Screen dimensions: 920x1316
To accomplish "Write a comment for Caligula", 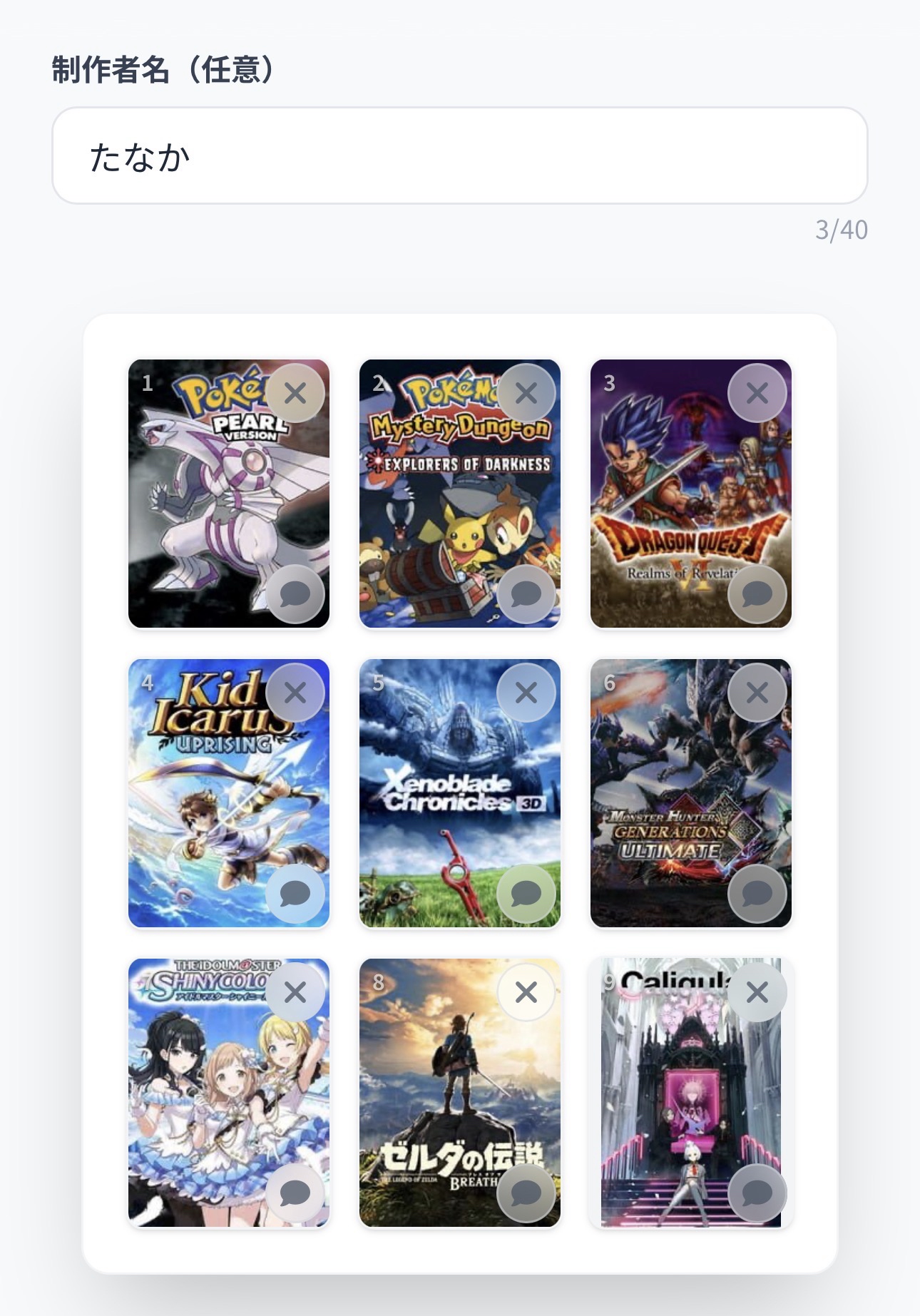I will pos(757,1193).
